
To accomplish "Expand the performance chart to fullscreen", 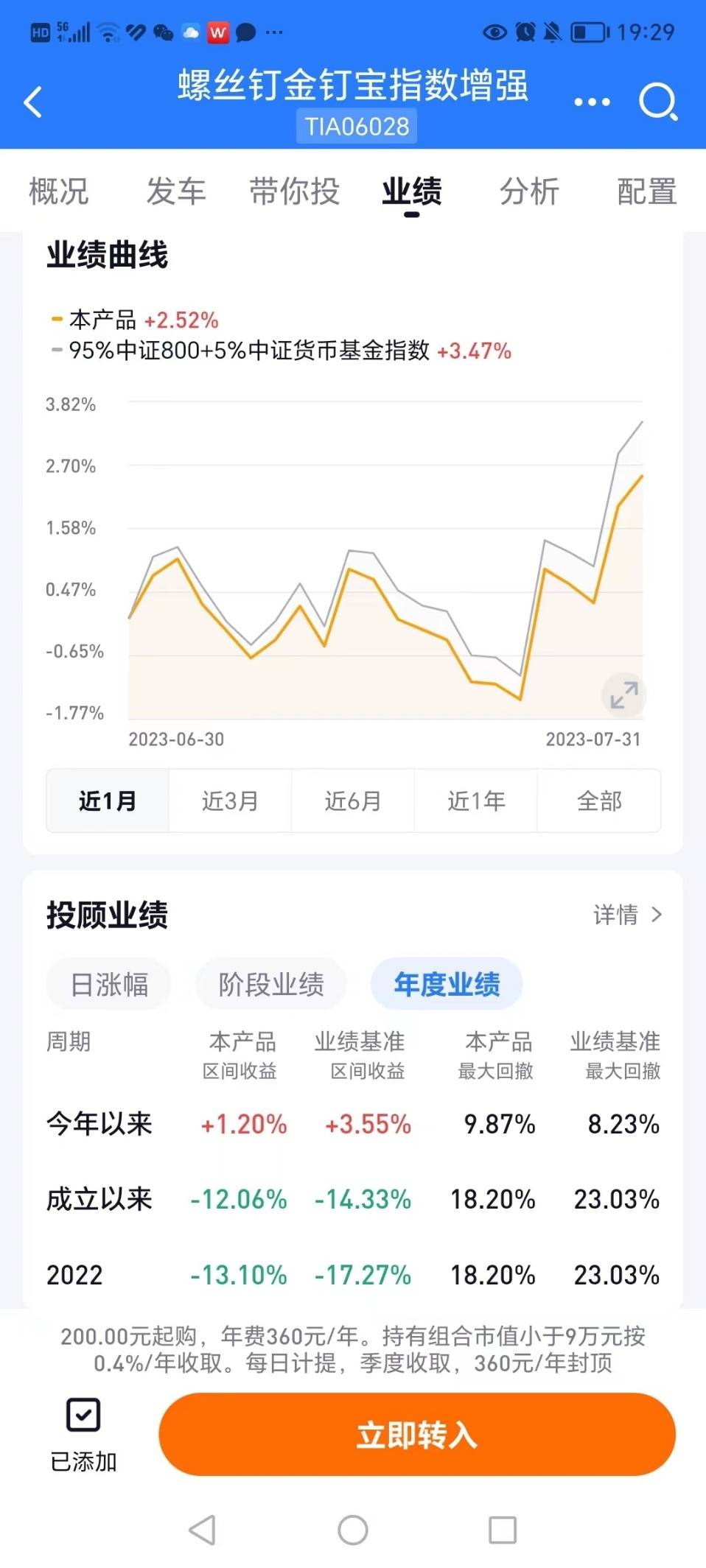I will point(623,695).
